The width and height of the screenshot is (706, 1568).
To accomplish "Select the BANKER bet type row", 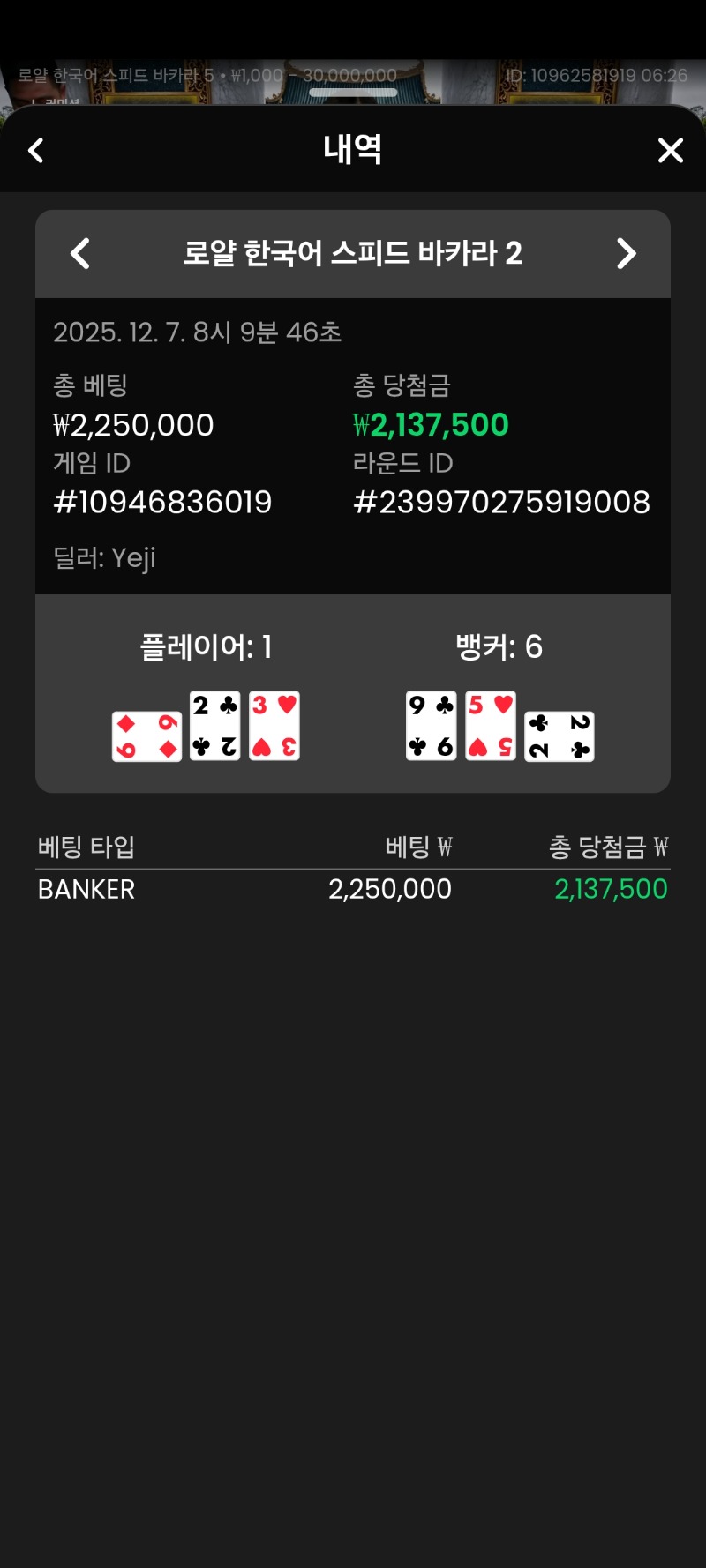I will pos(84,889).
